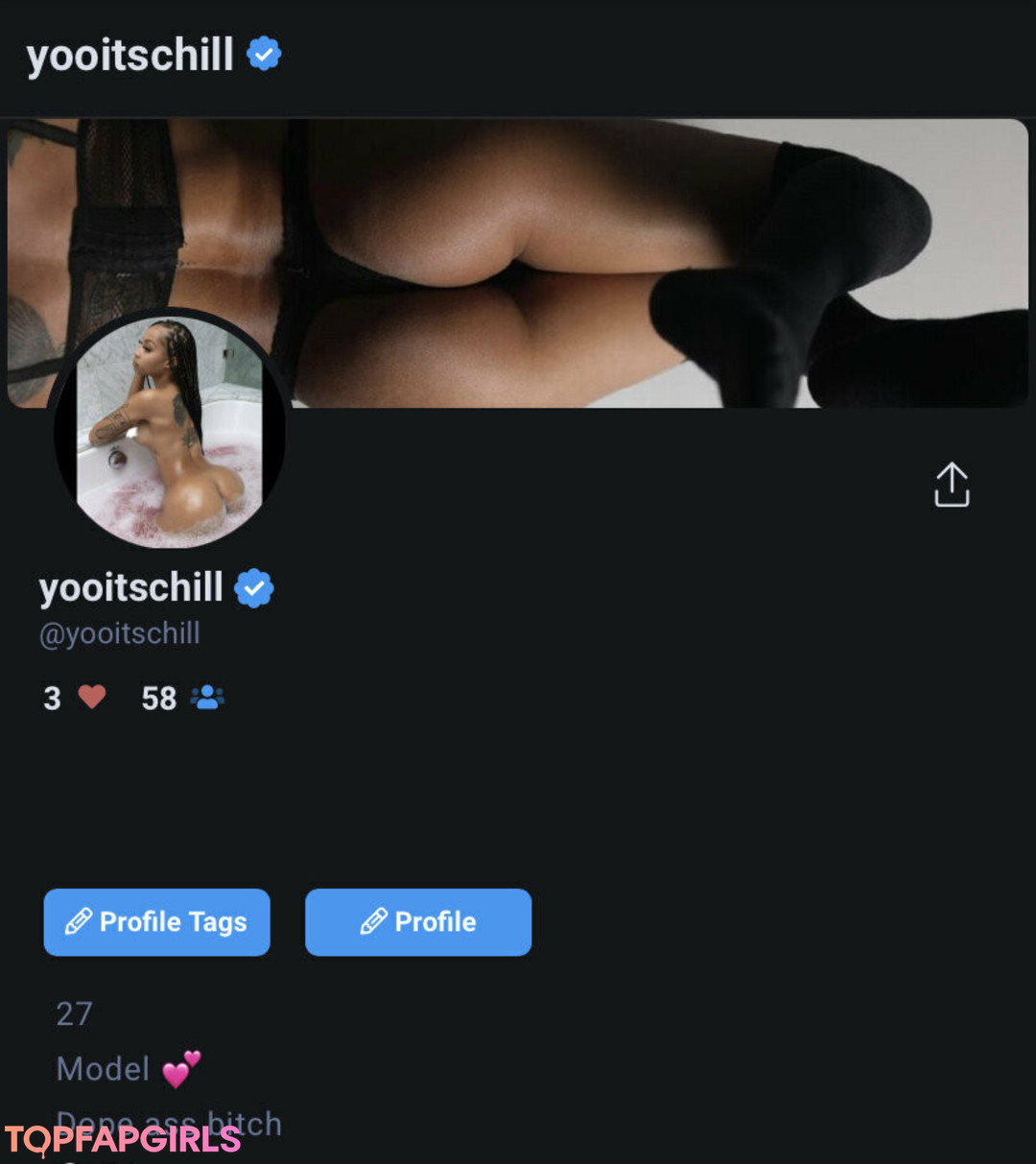
Task: Click the verified badge beside profile name
Action: pos(255,586)
